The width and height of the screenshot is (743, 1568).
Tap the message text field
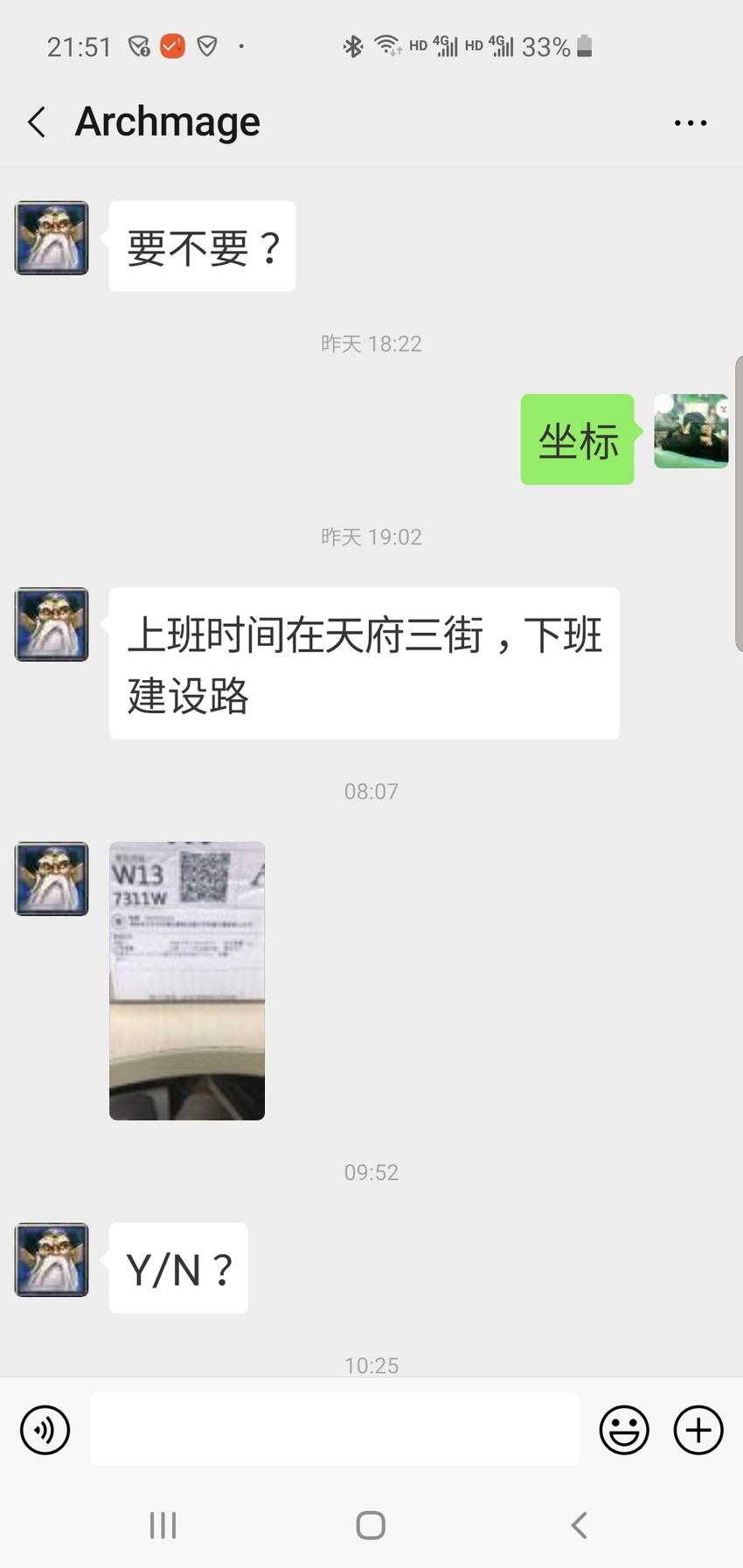click(334, 1430)
